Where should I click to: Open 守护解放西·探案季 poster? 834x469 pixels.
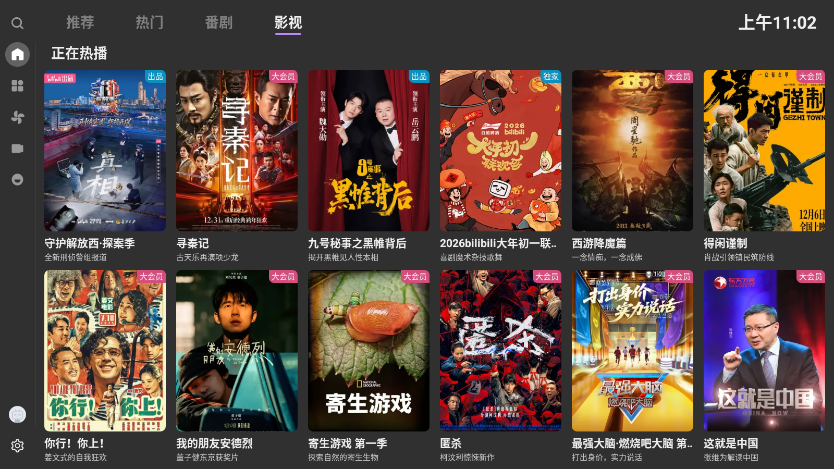[x=105, y=150]
